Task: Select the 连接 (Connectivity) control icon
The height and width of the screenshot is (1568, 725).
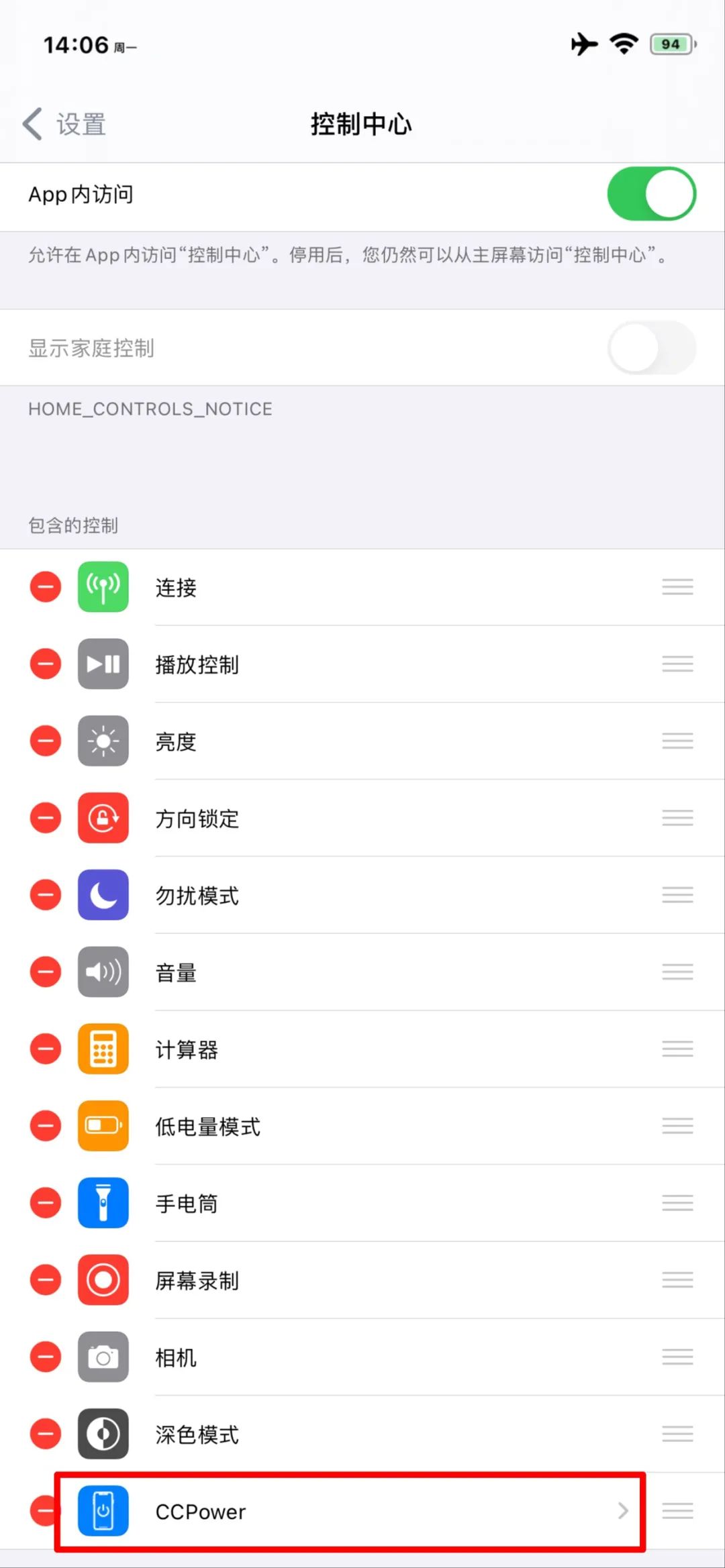Action: 103,587
